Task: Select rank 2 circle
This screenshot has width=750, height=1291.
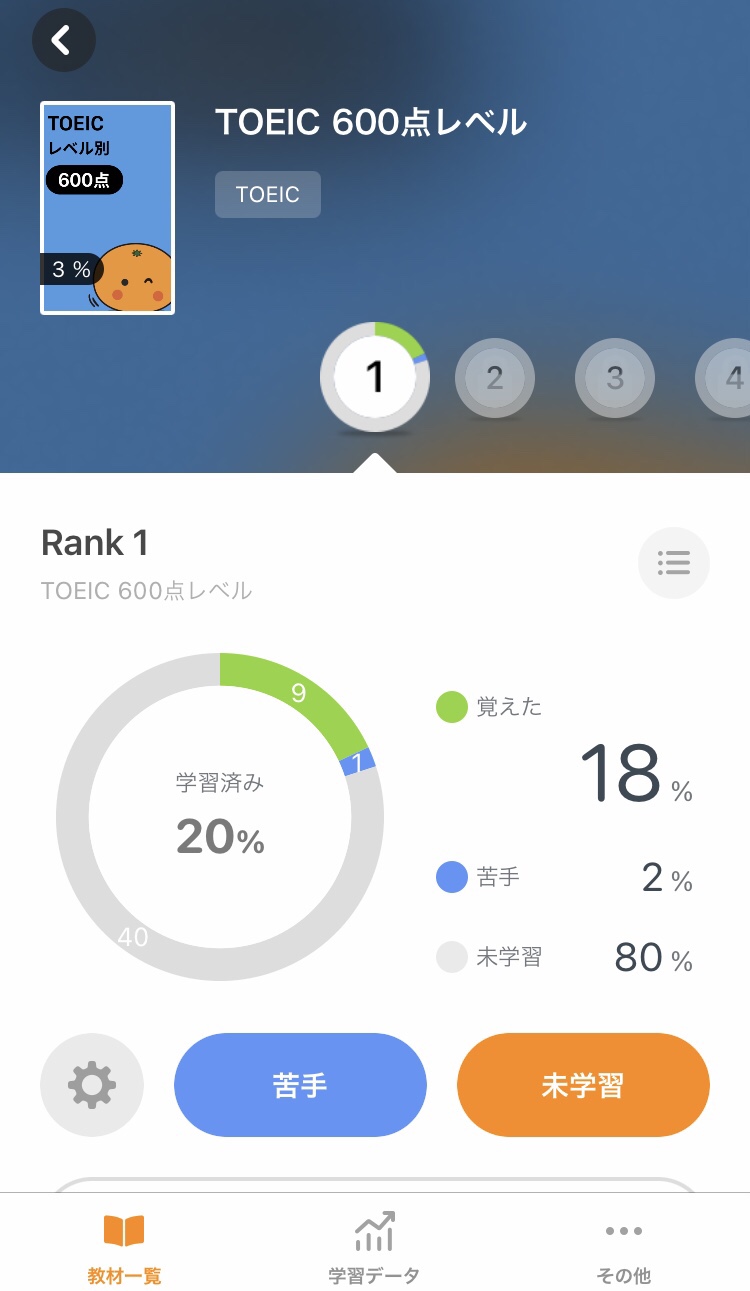Action: pos(495,379)
